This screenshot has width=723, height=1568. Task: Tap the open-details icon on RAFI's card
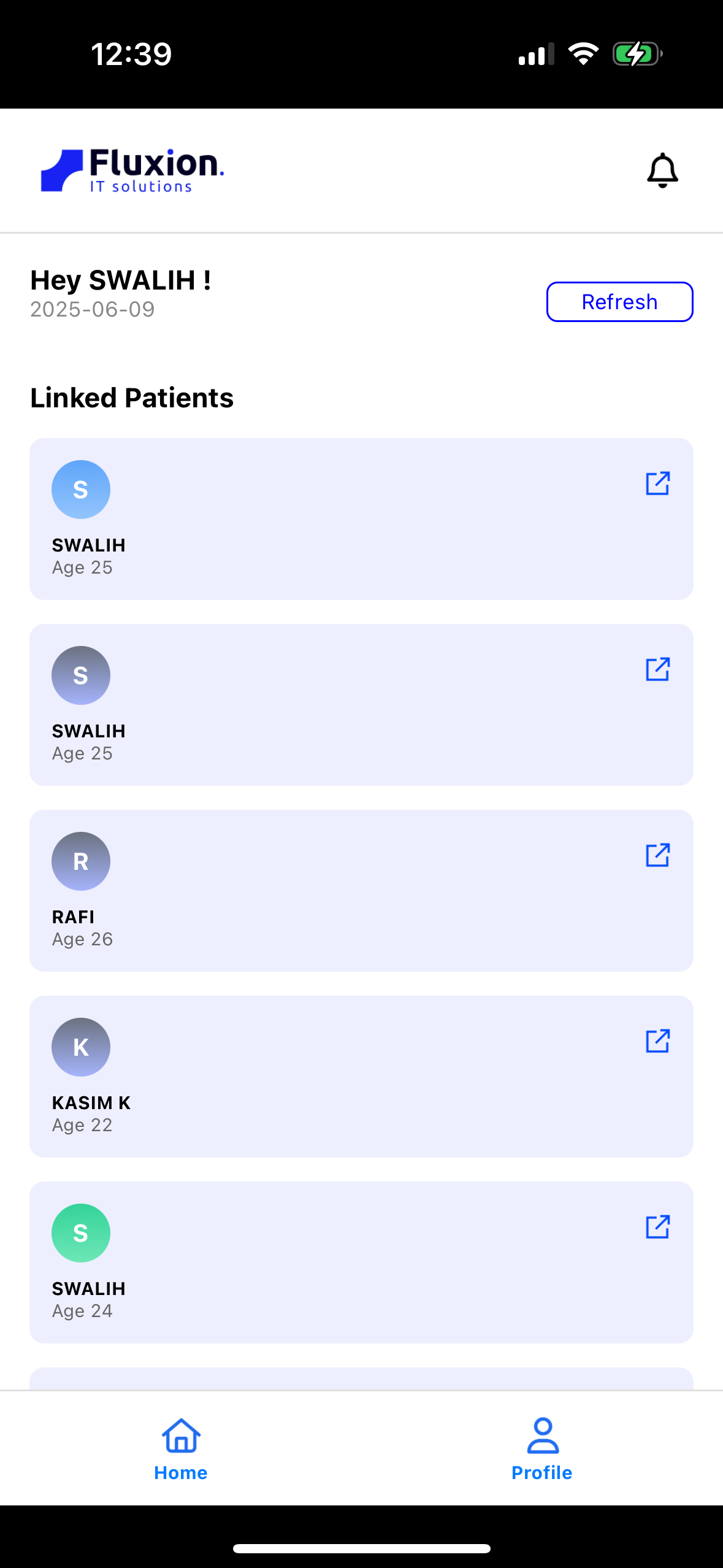[x=657, y=855]
